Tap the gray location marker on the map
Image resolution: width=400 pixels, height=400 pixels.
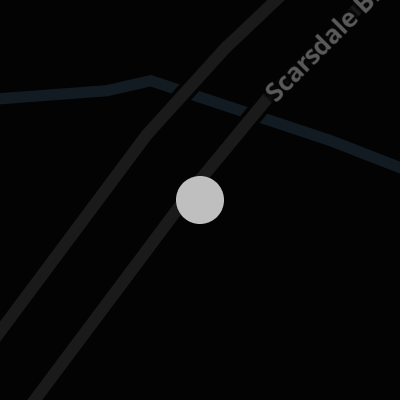click(200, 200)
